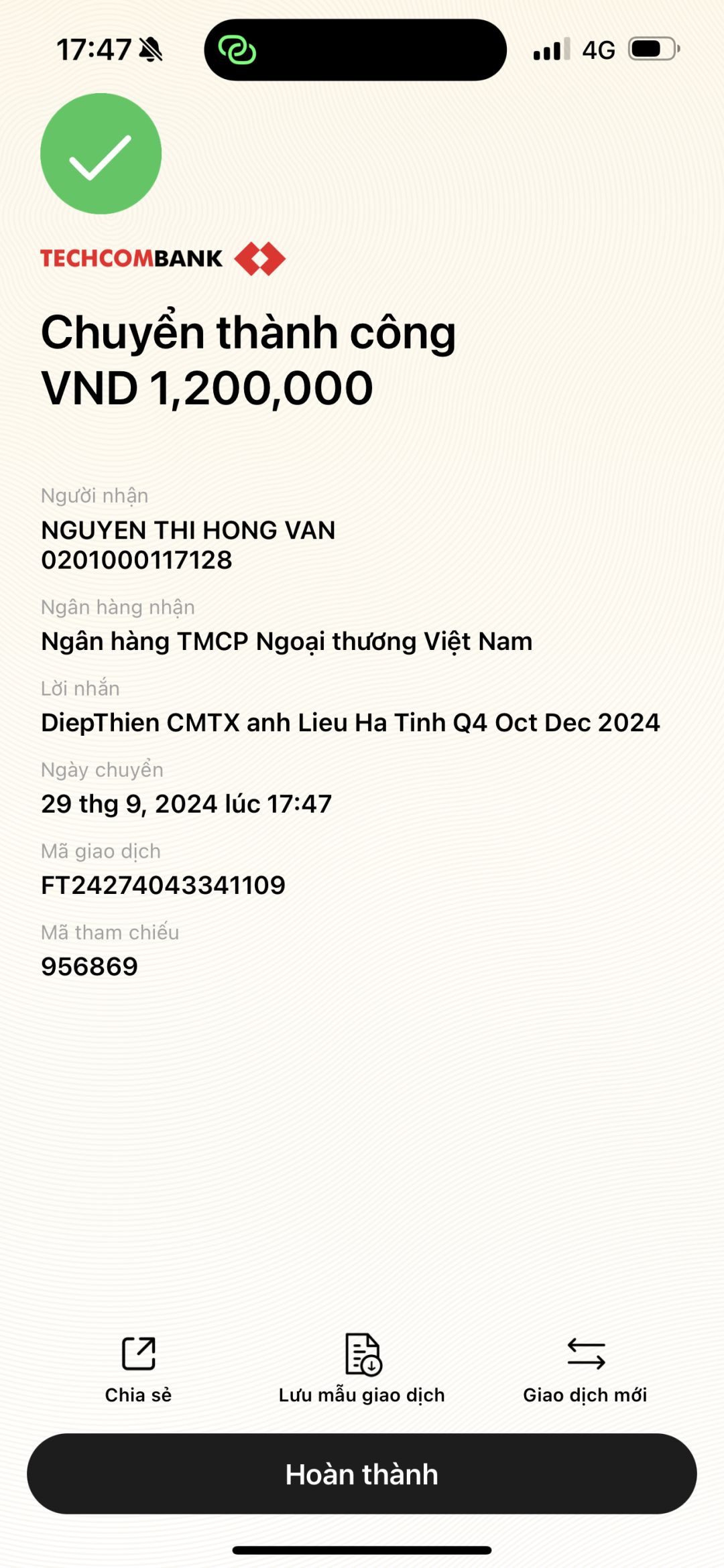The width and height of the screenshot is (724, 1568).
Task: Start a new transfer with Giao dịch mới
Action: 585,1368
